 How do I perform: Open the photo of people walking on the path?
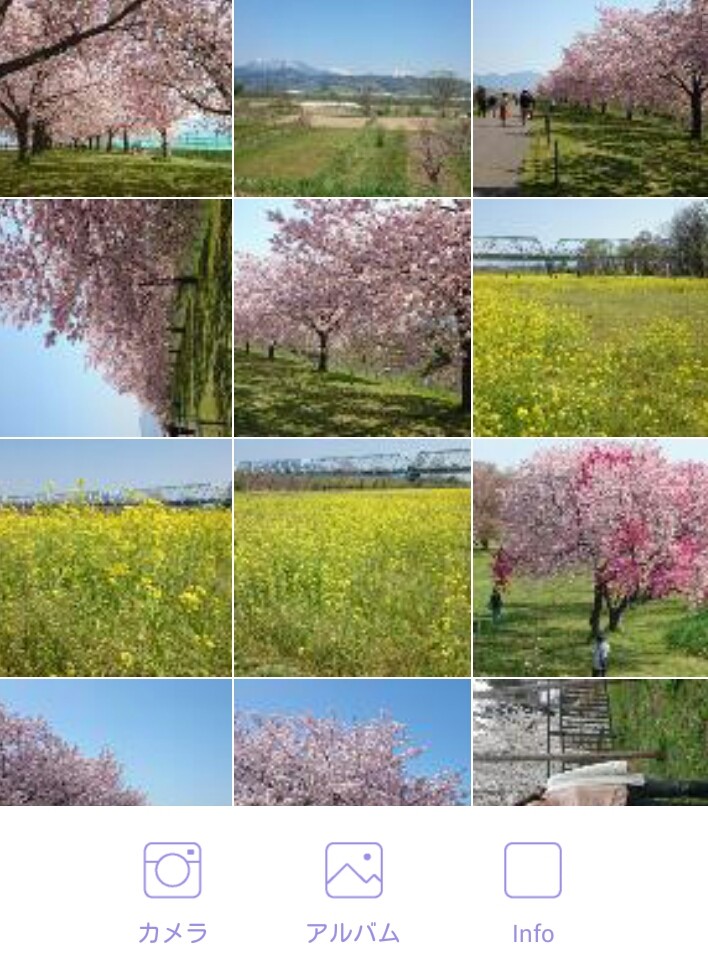[590, 98]
